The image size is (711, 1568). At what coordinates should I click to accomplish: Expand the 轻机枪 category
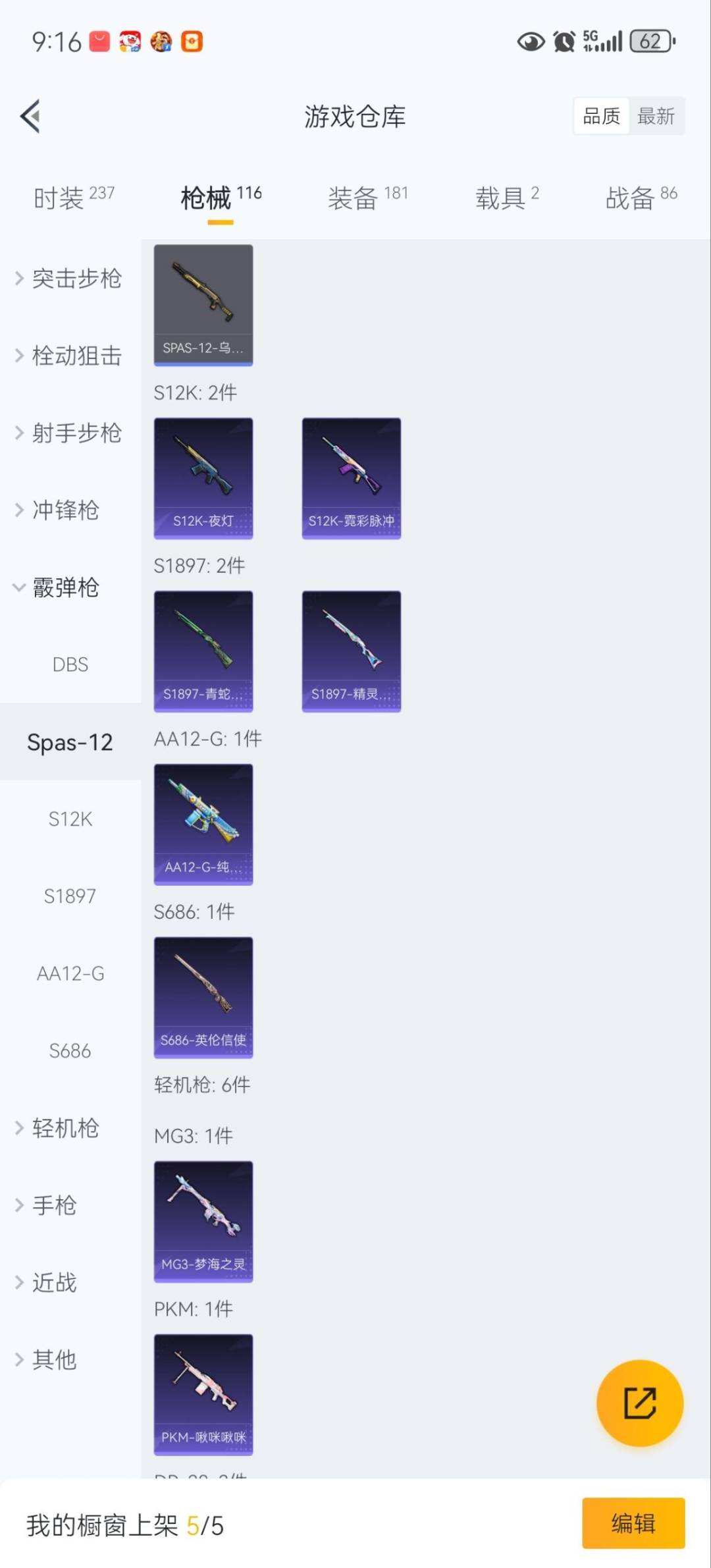(x=62, y=1127)
